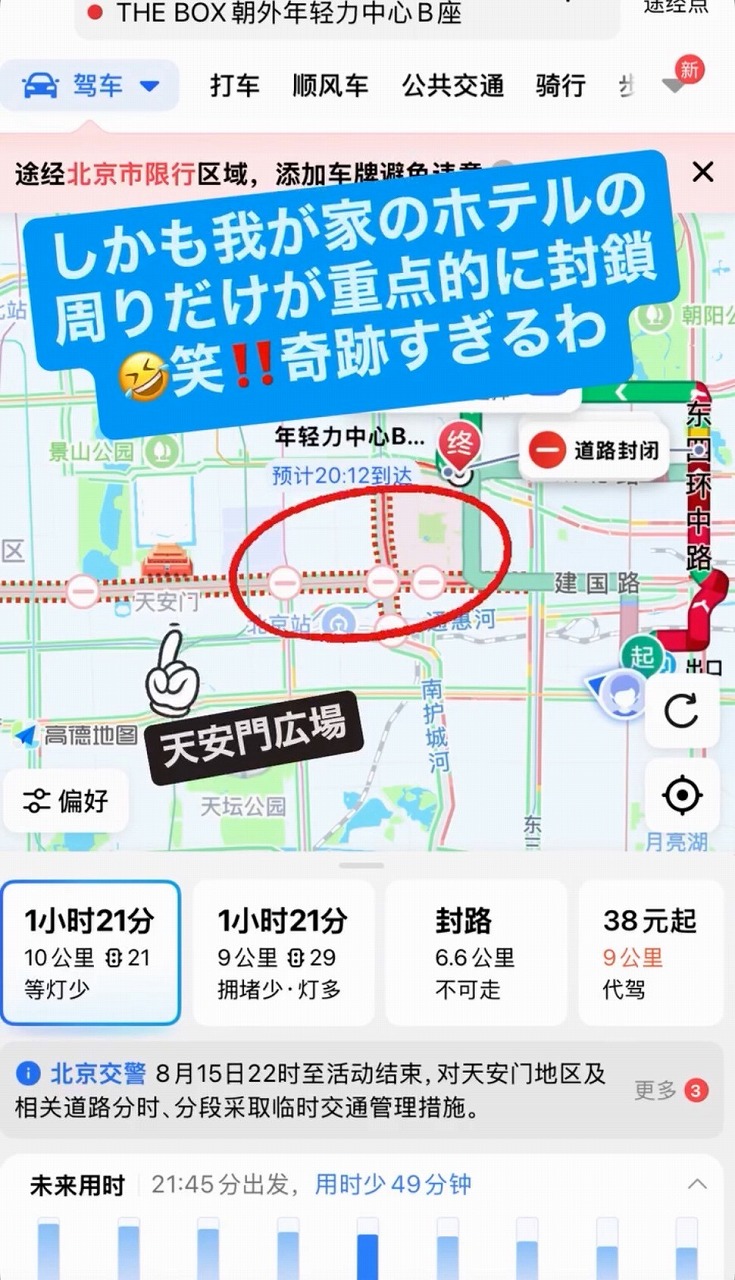Select the 封路 6.6公里 route option
This screenshot has width=735, height=1280.
476,953
